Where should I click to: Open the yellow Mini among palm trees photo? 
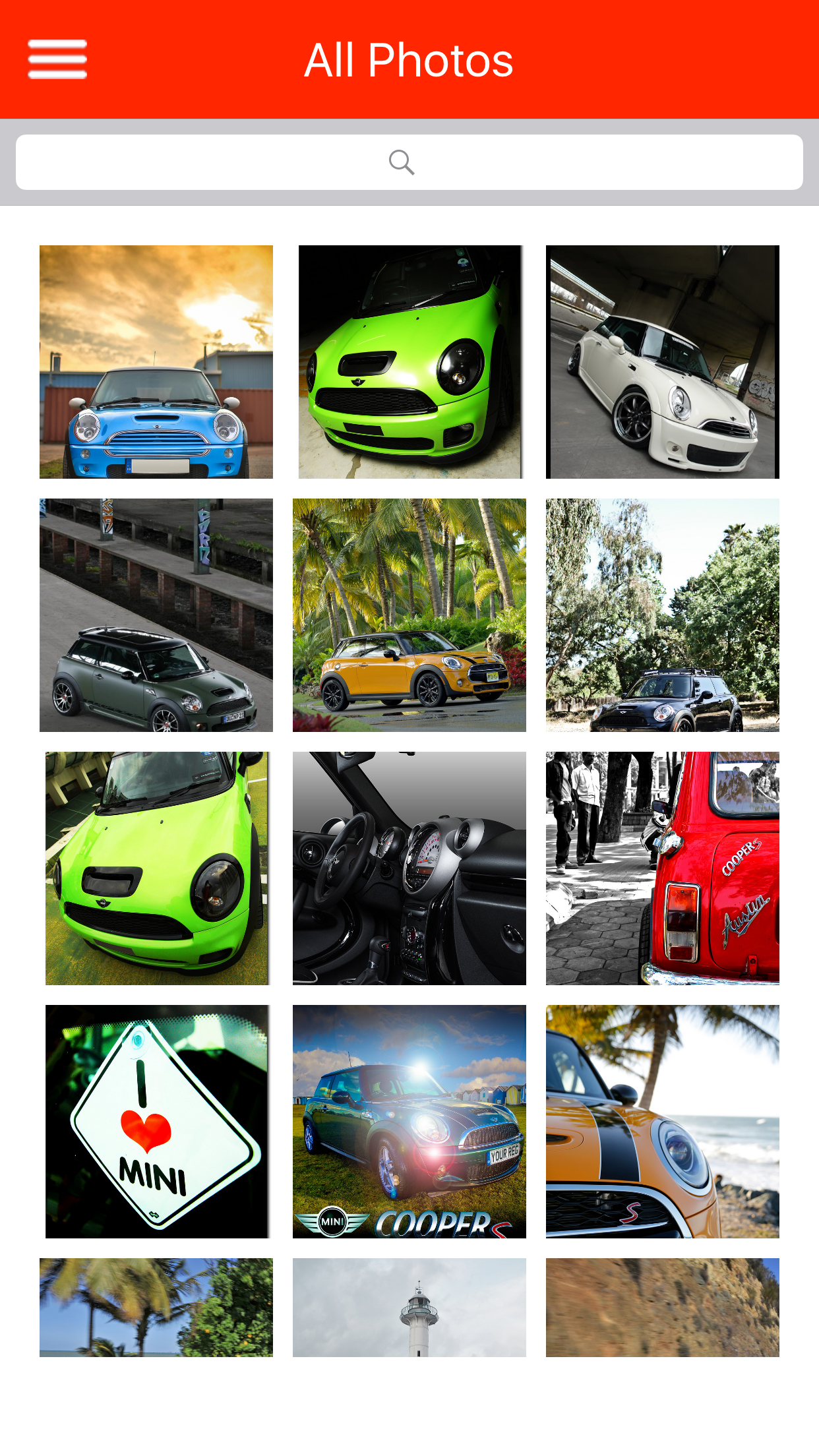tap(409, 615)
